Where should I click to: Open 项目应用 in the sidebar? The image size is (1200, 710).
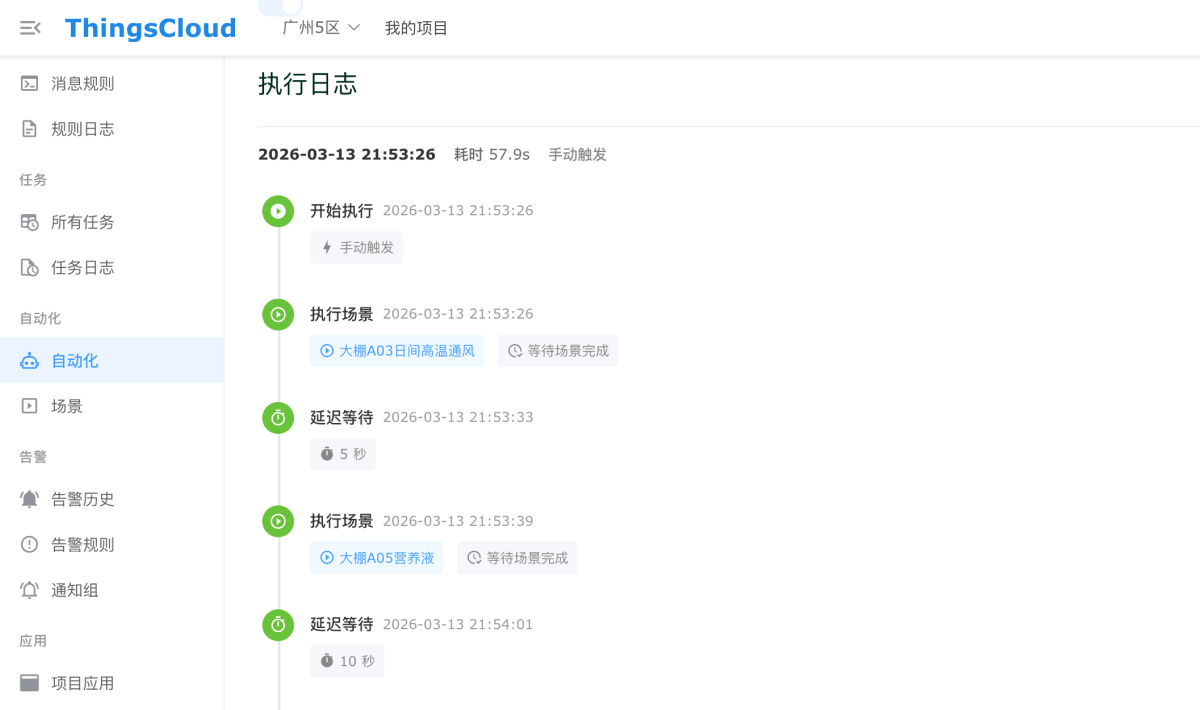(x=82, y=683)
